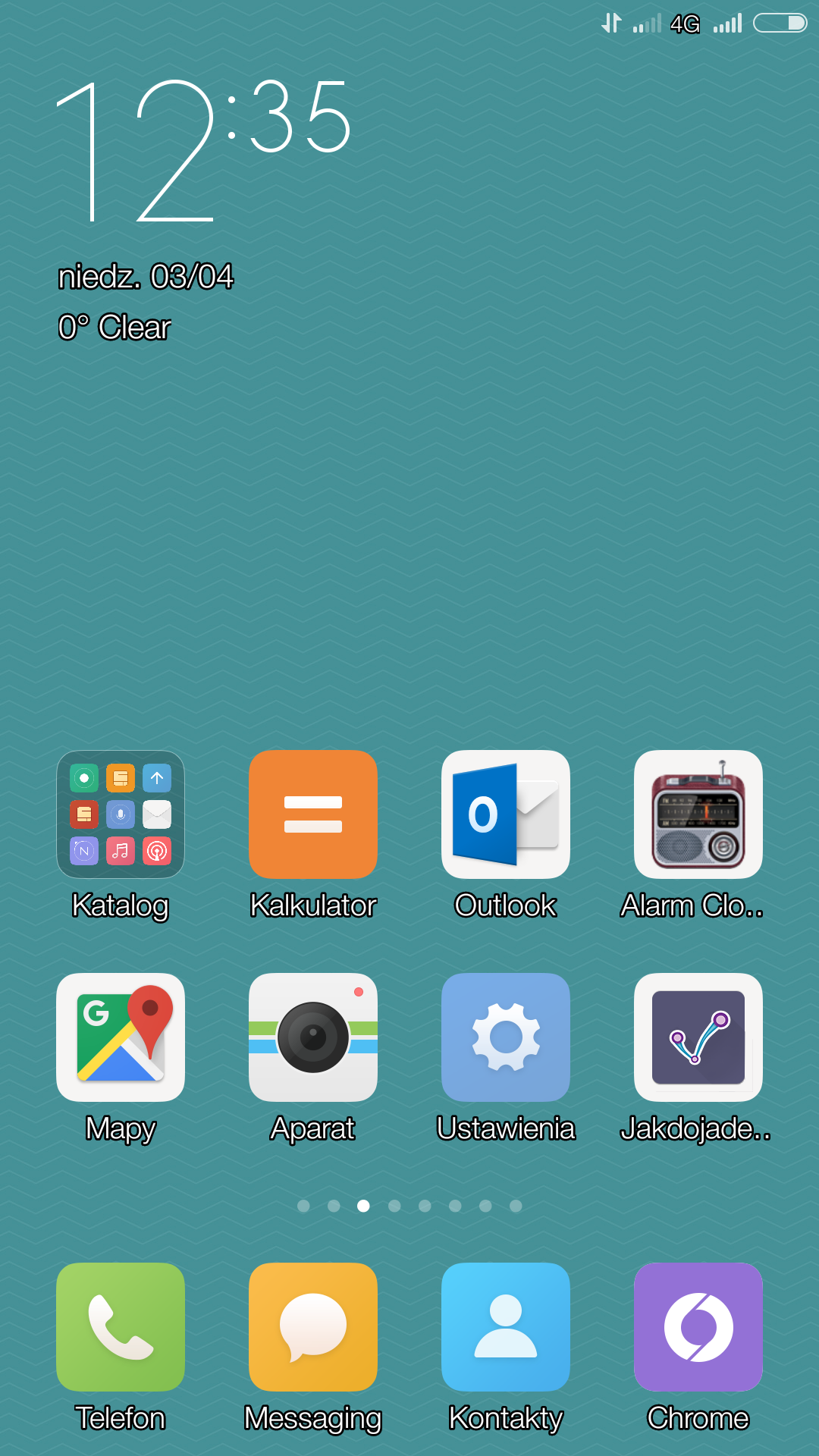Tap the clock widget showing 12:35
819x1456 pixels.
click(205, 152)
